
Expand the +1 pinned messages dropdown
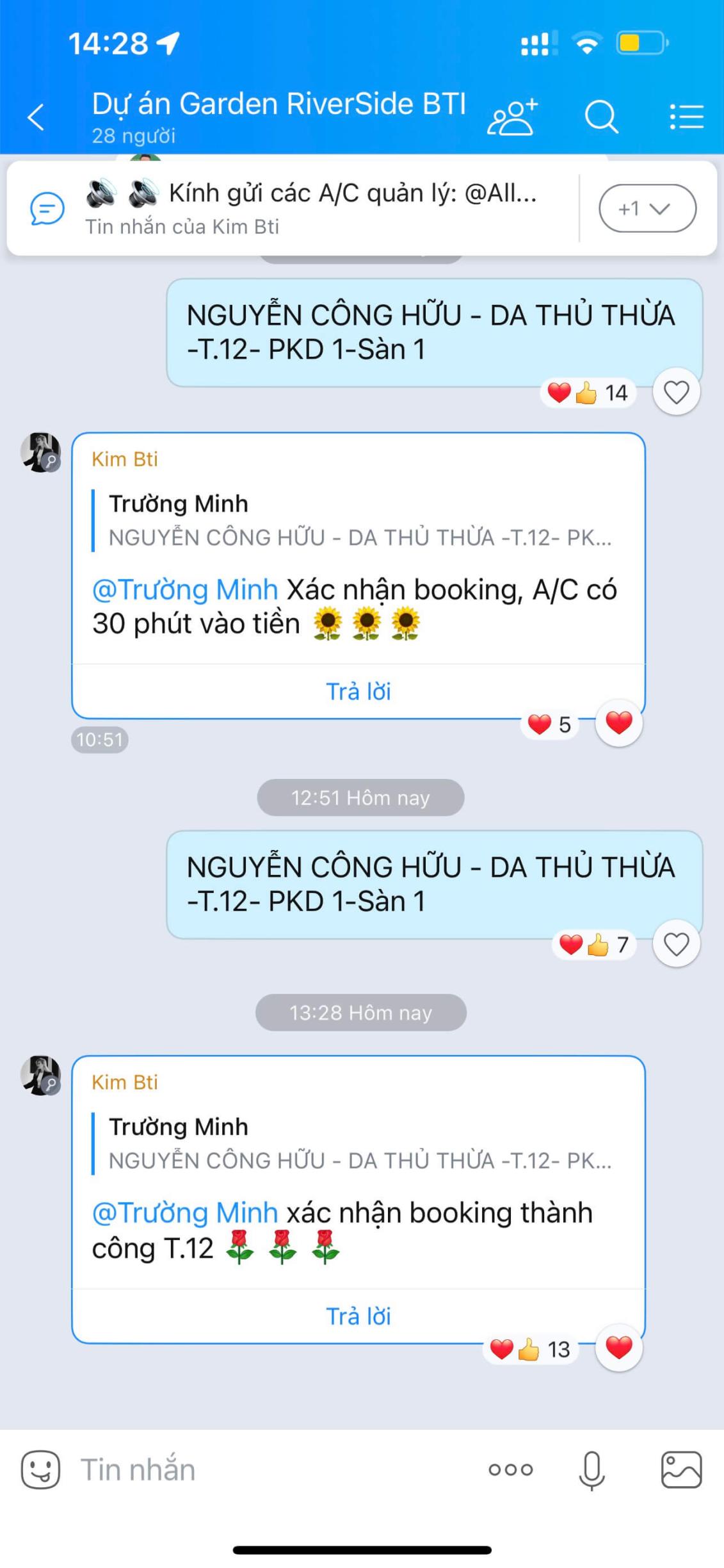647,208
